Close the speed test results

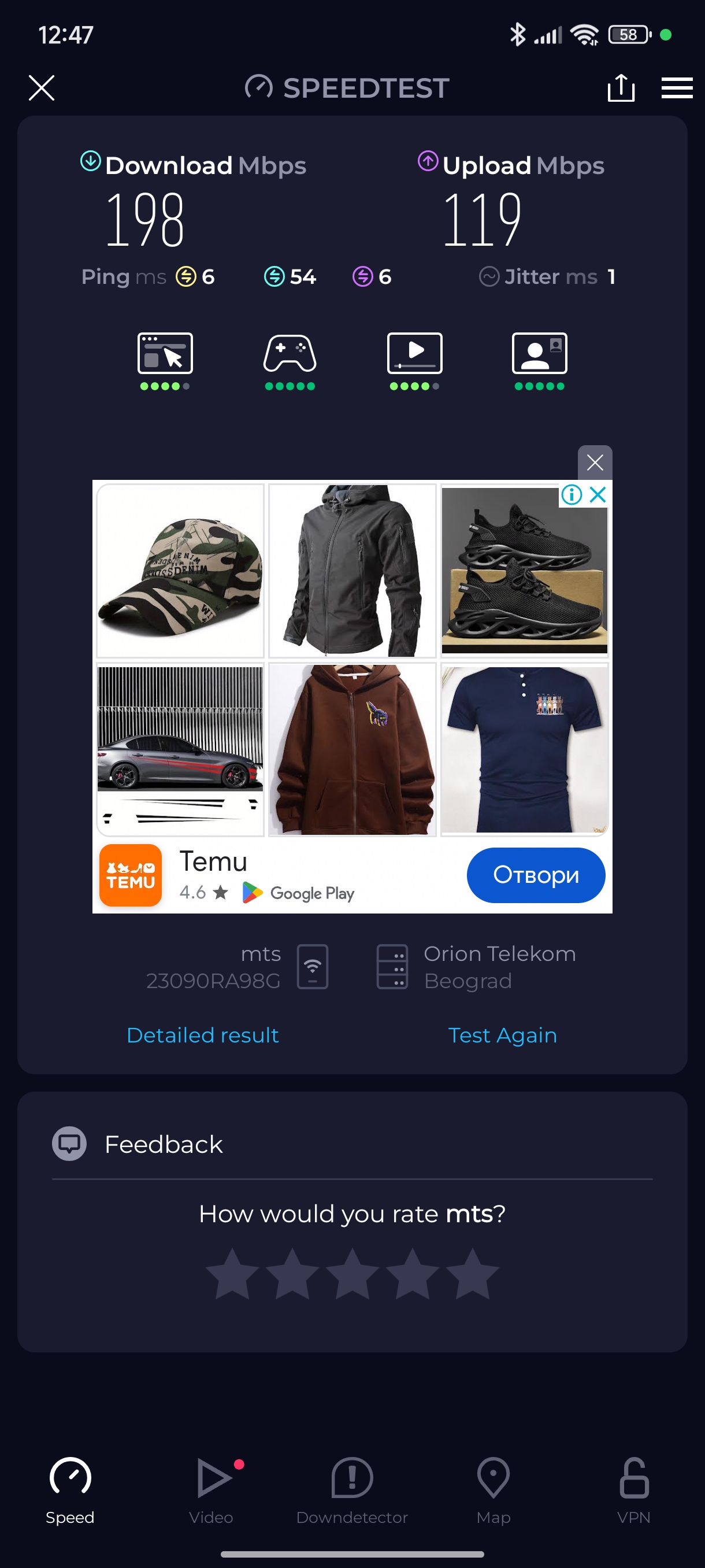click(42, 88)
